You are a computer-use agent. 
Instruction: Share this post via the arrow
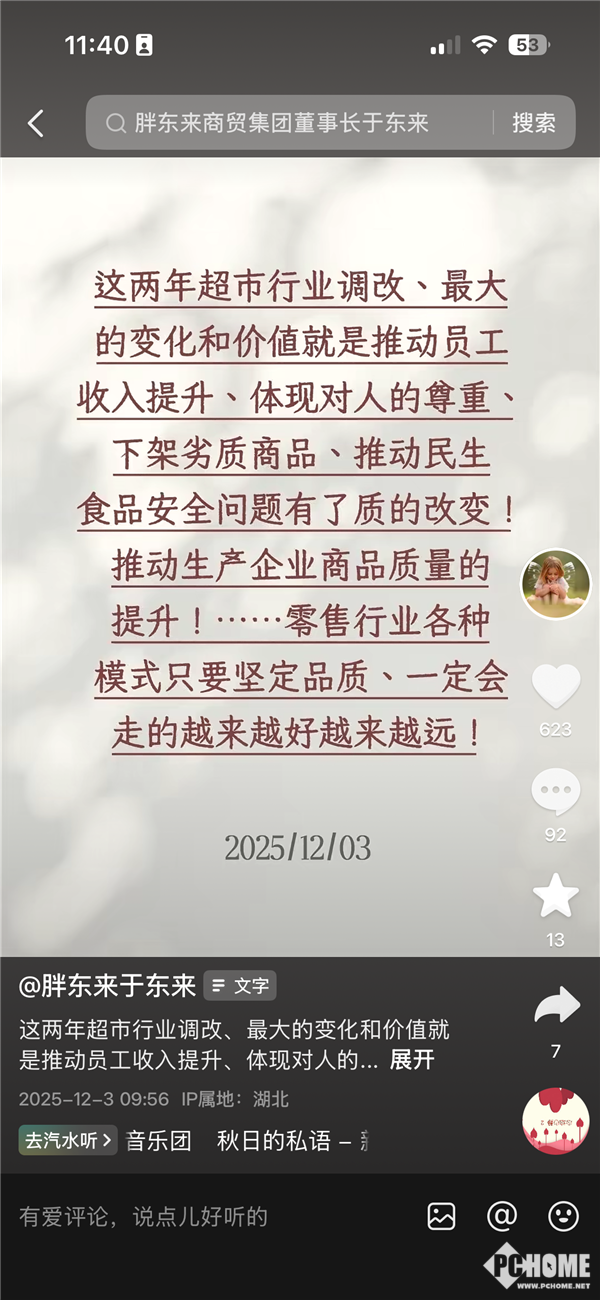point(556,1006)
